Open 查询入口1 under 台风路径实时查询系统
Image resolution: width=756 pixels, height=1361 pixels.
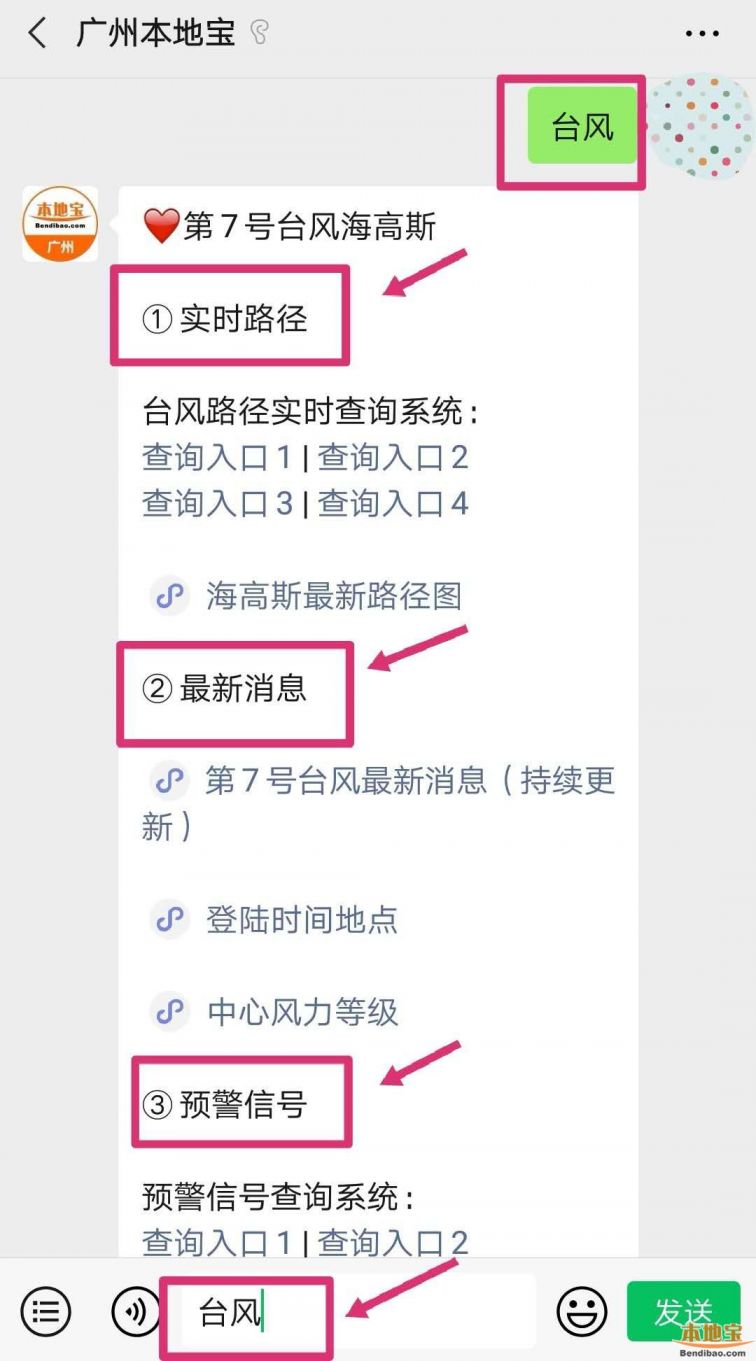click(217, 457)
